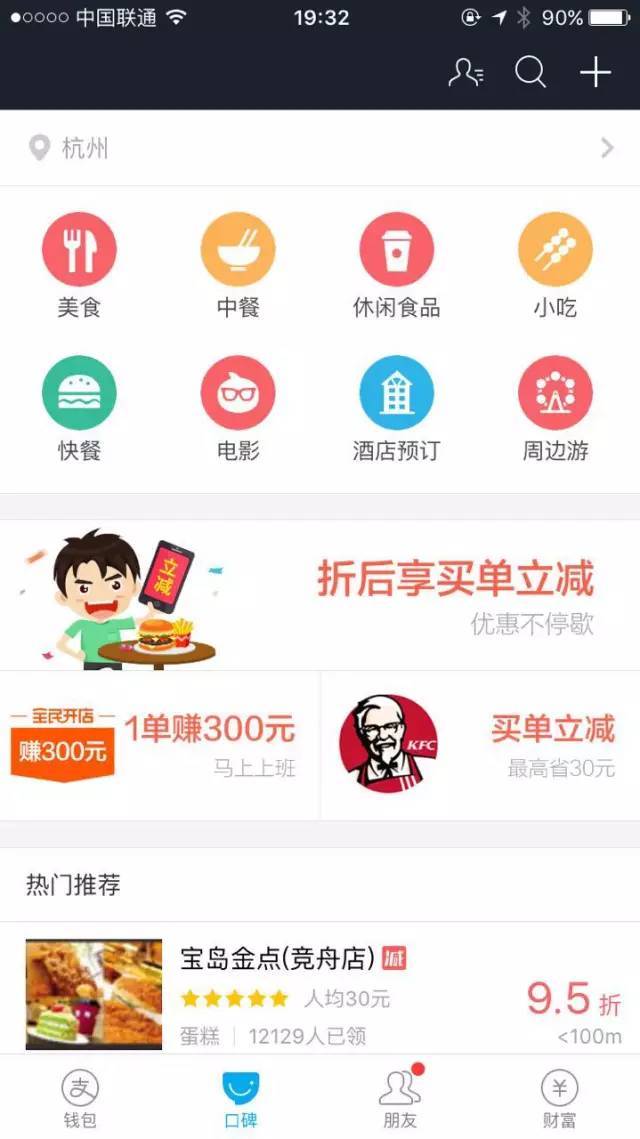Select the 口碑 tab
640x1139 pixels.
pos(240,1097)
